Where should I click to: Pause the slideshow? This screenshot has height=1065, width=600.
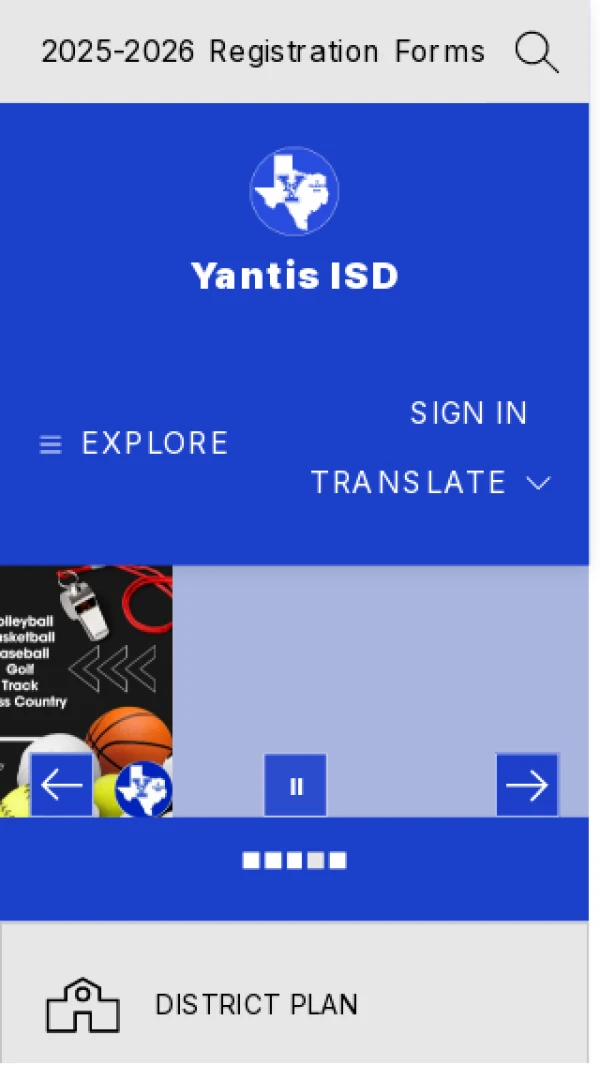(x=295, y=785)
